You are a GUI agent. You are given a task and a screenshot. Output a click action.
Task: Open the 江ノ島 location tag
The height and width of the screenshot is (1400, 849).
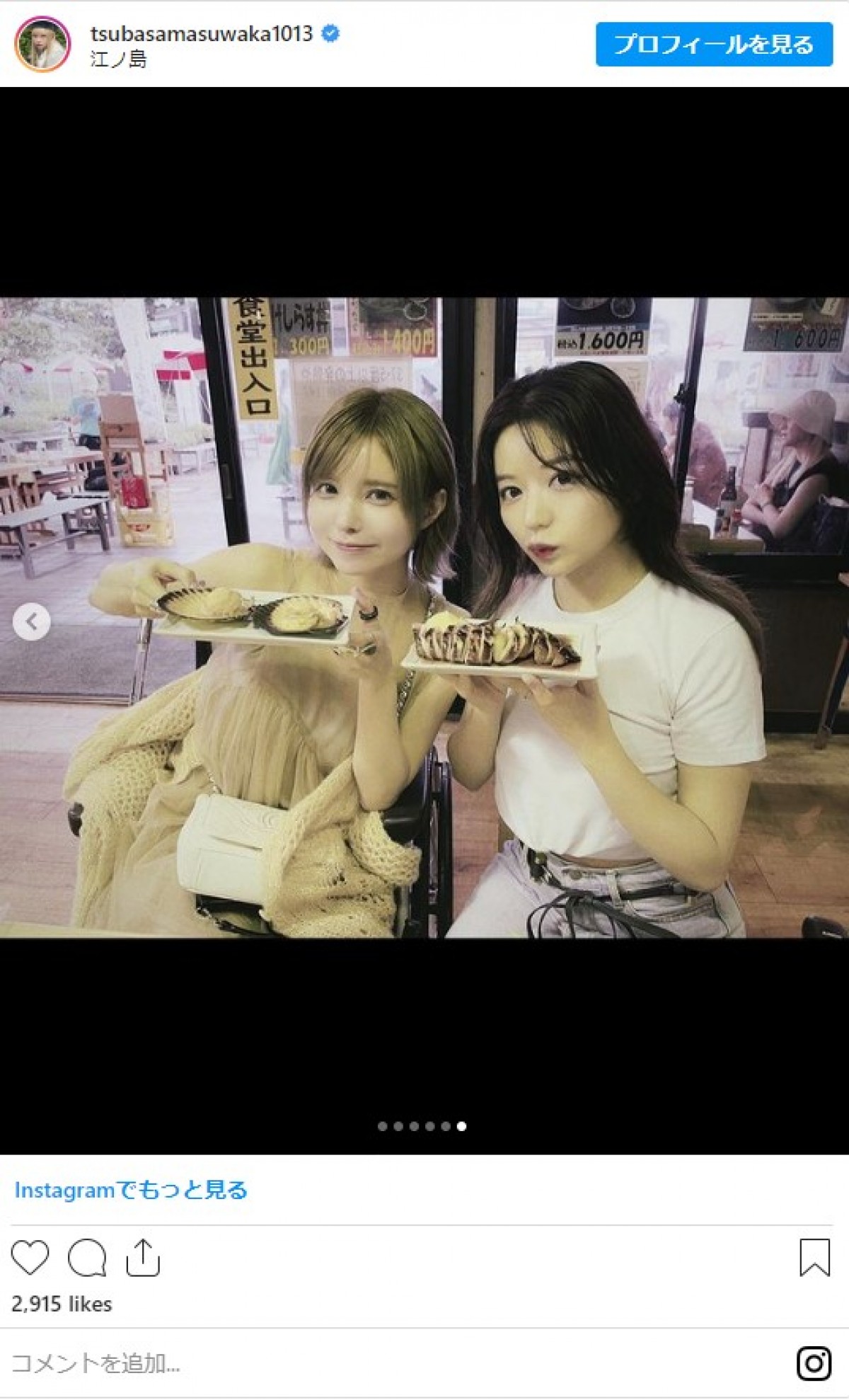pyautogui.click(x=119, y=59)
